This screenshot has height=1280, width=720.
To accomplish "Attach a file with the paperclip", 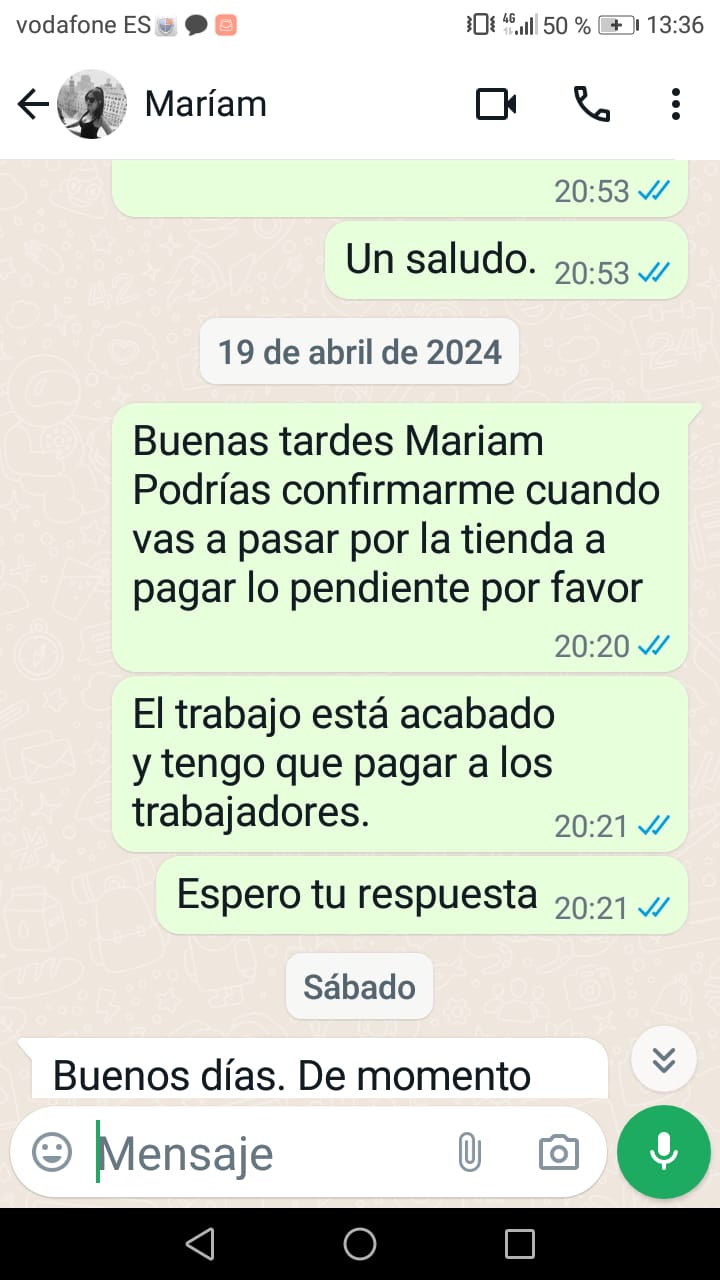I will [x=469, y=1153].
